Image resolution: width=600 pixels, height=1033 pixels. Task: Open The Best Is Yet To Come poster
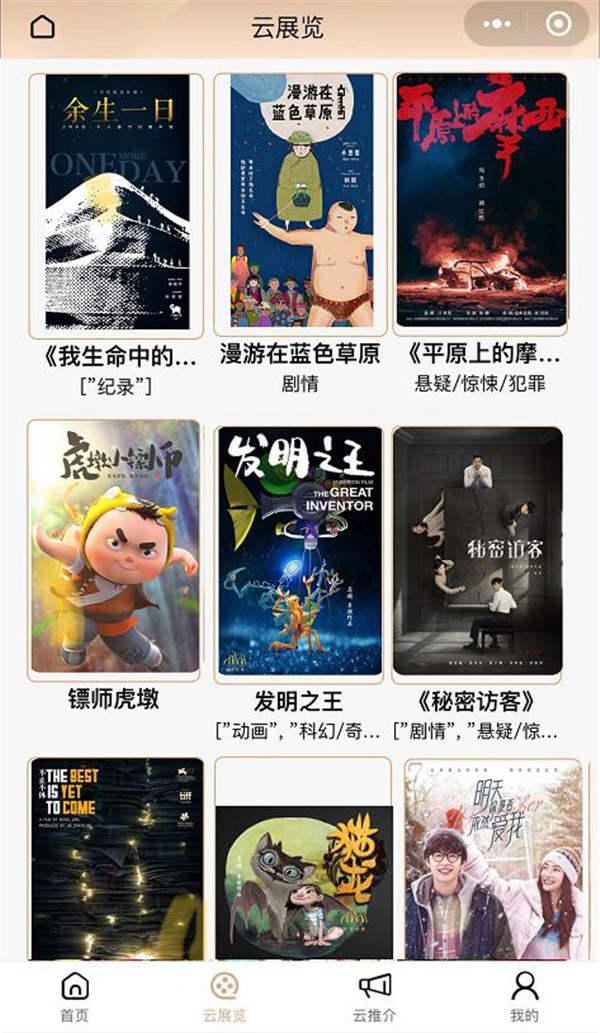click(116, 860)
